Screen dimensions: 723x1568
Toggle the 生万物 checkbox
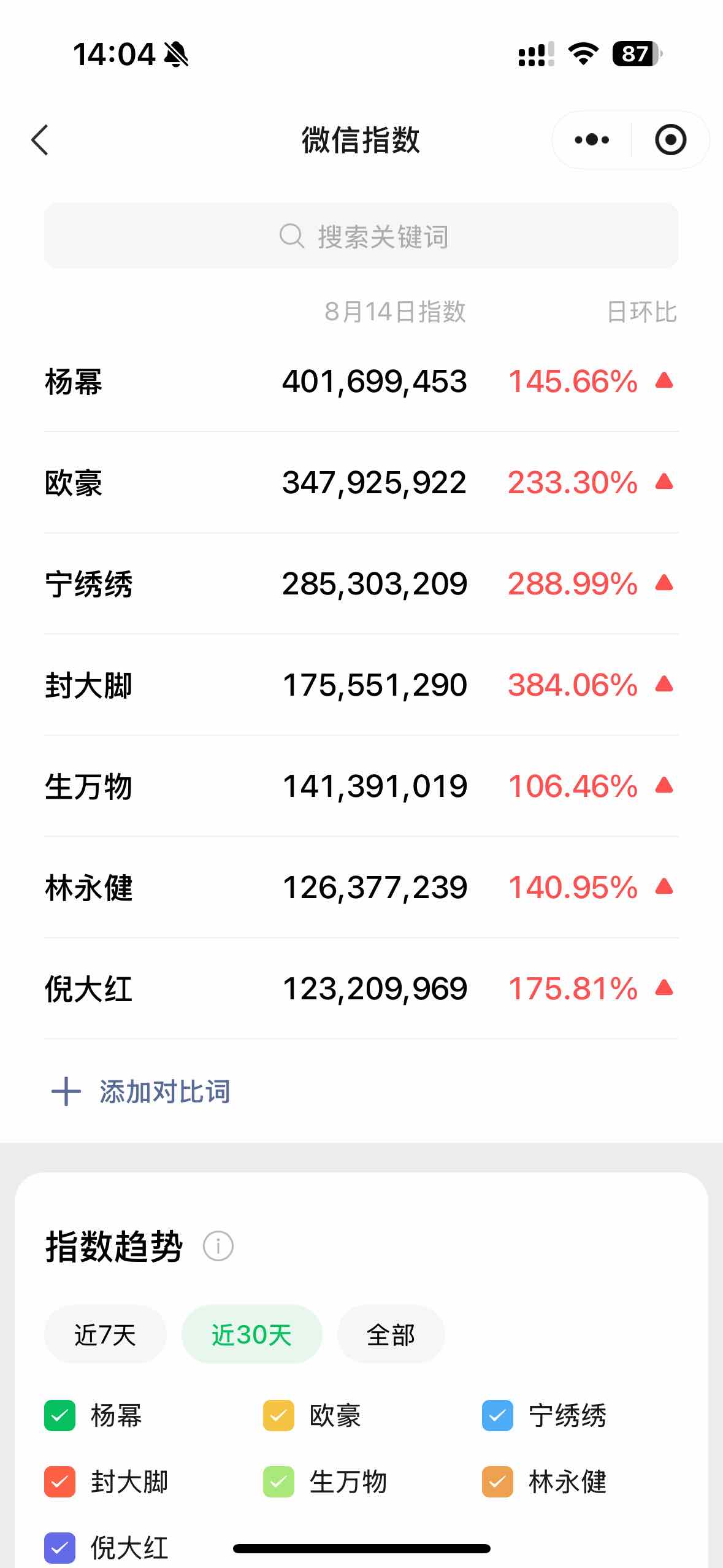pyautogui.click(x=278, y=1482)
